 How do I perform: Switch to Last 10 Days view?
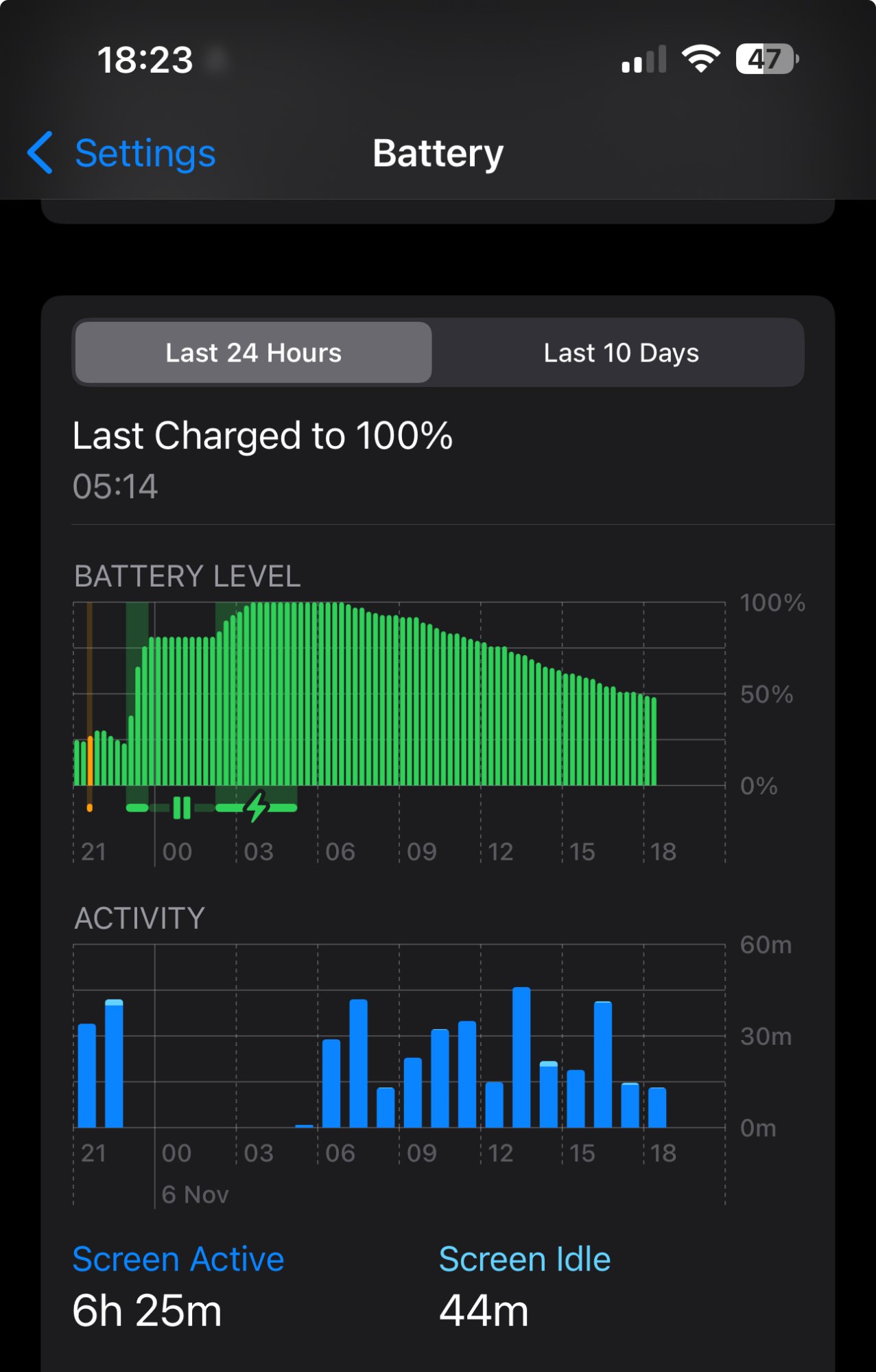[621, 353]
